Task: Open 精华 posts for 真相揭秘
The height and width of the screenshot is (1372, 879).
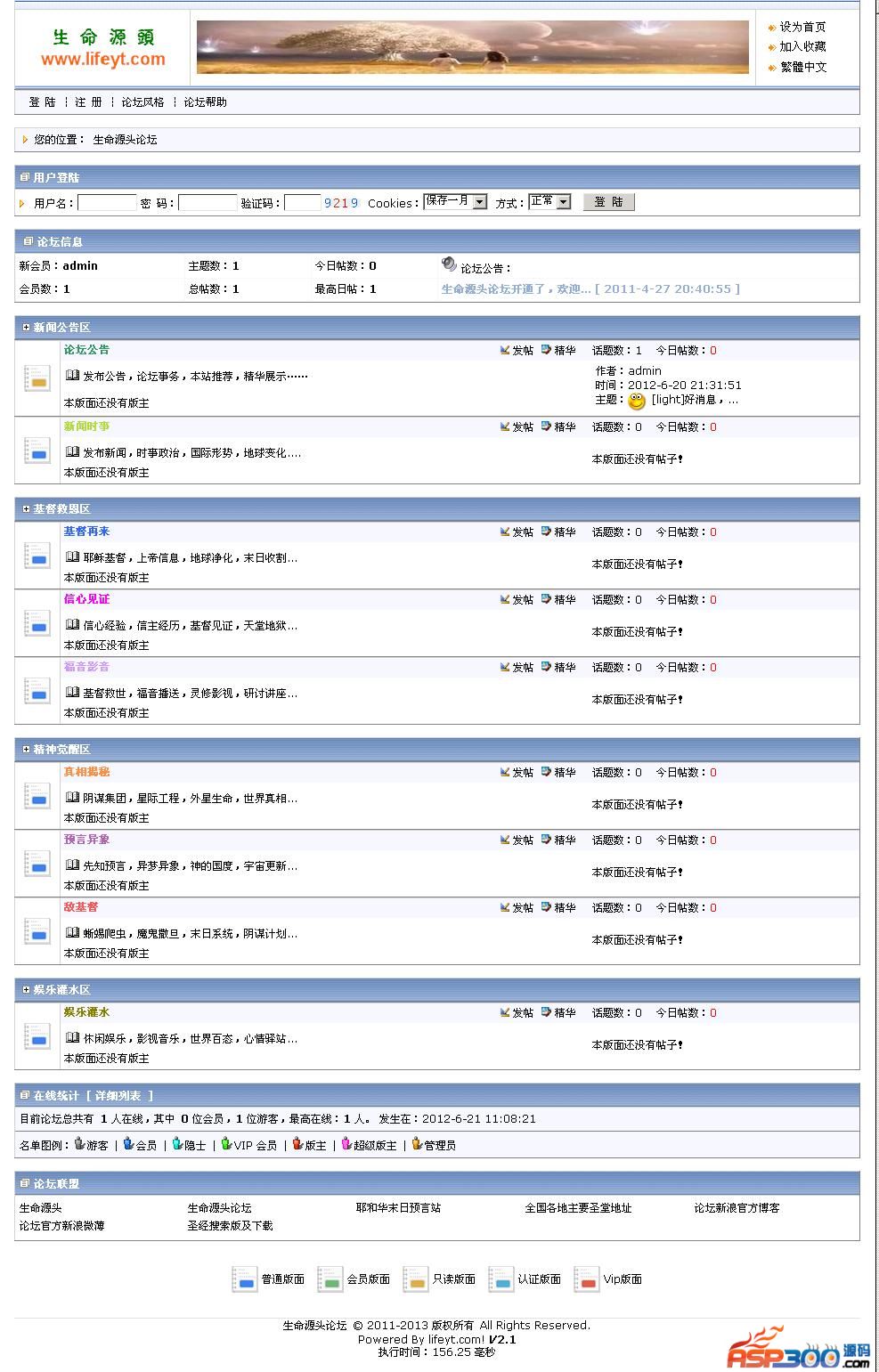Action: 559,773
